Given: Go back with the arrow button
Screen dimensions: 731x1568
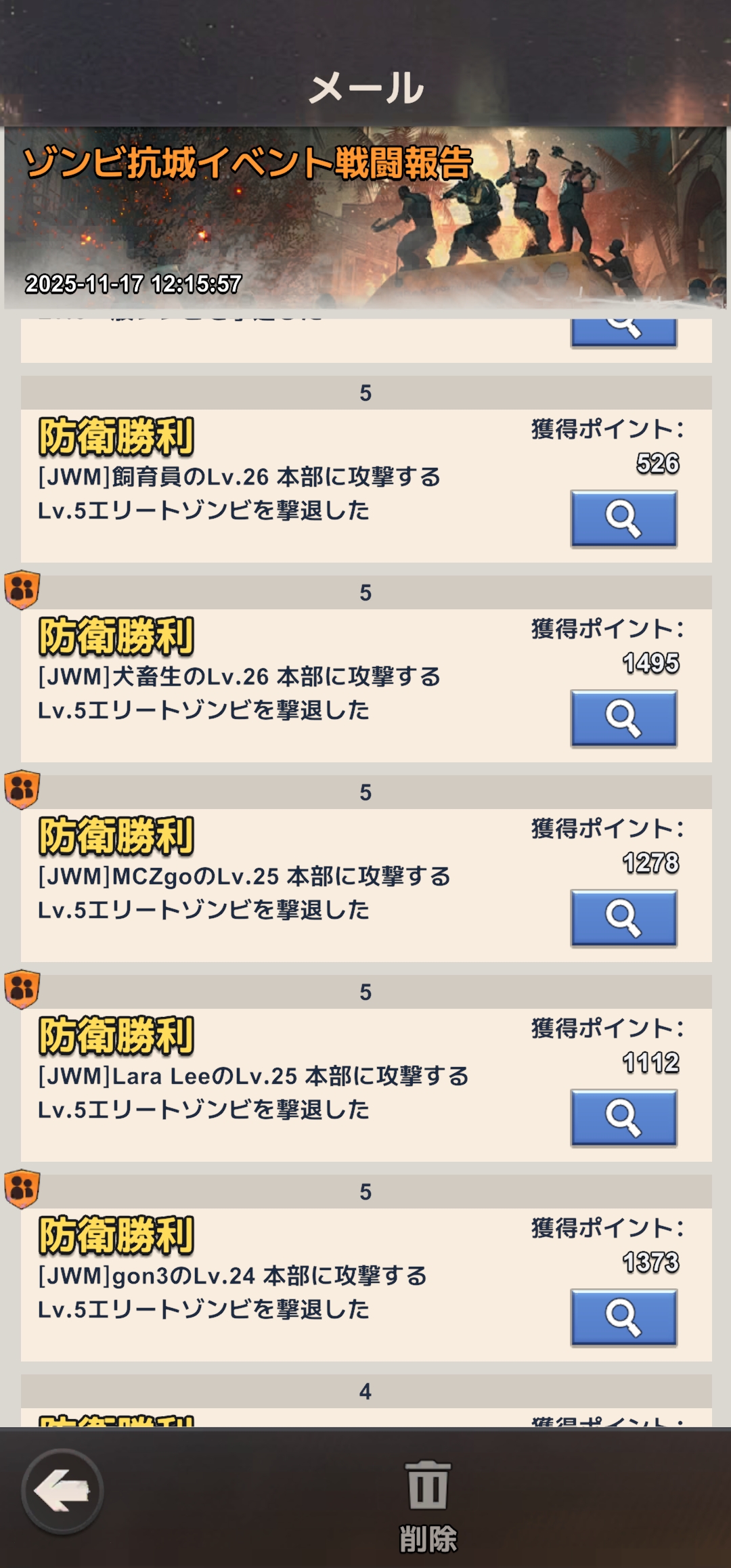Looking at the screenshot, I should click(62, 1491).
